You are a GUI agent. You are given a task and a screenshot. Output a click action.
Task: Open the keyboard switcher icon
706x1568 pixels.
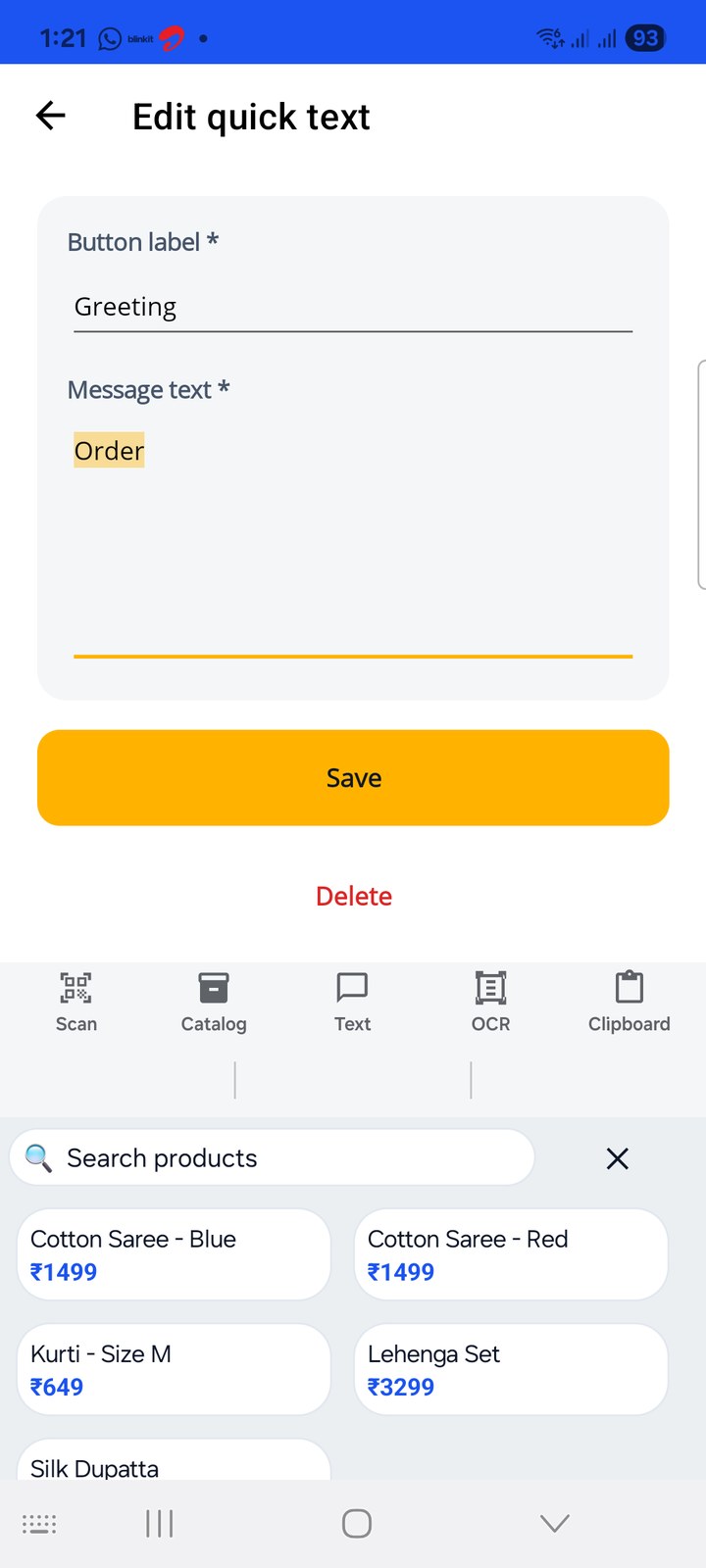tap(39, 1524)
